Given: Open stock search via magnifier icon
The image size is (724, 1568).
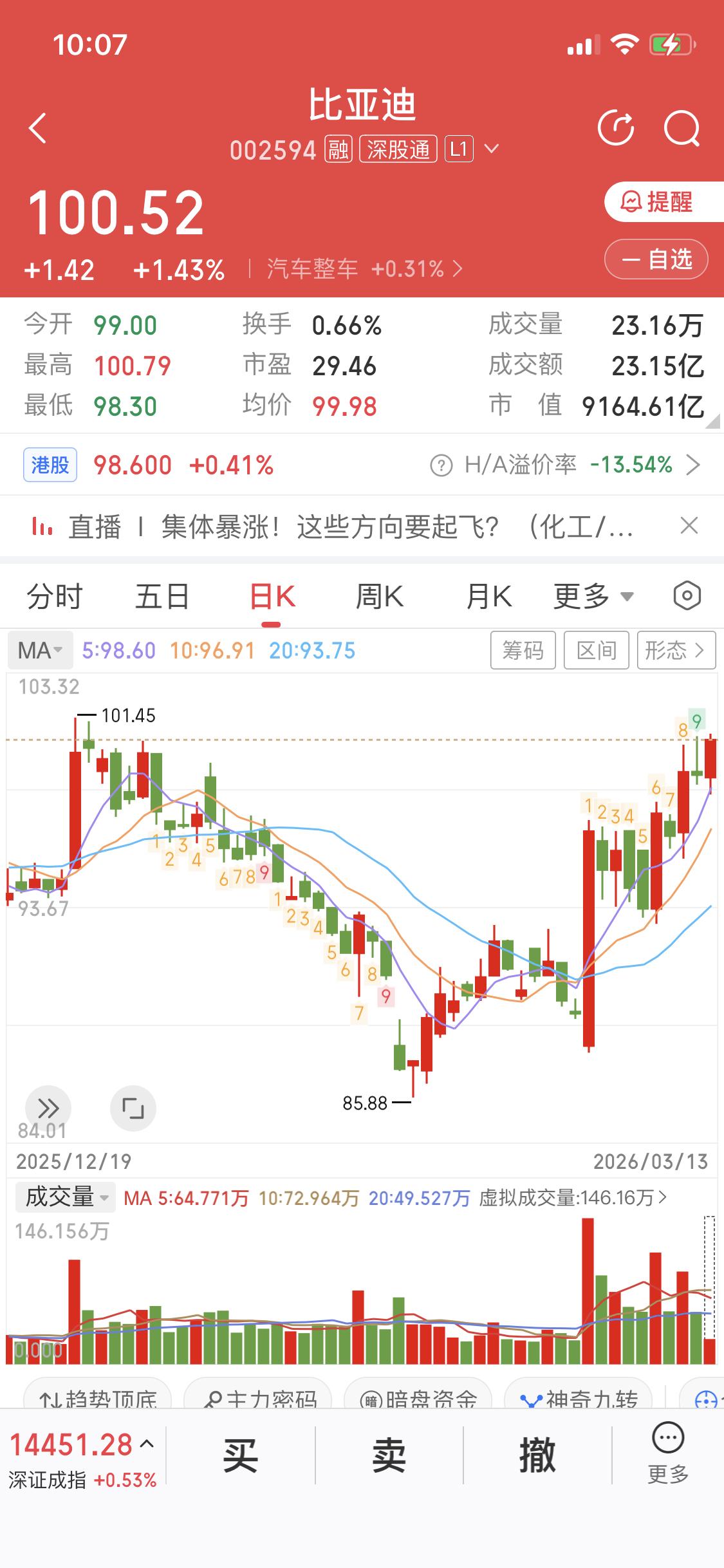Looking at the screenshot, I should 683,127.
